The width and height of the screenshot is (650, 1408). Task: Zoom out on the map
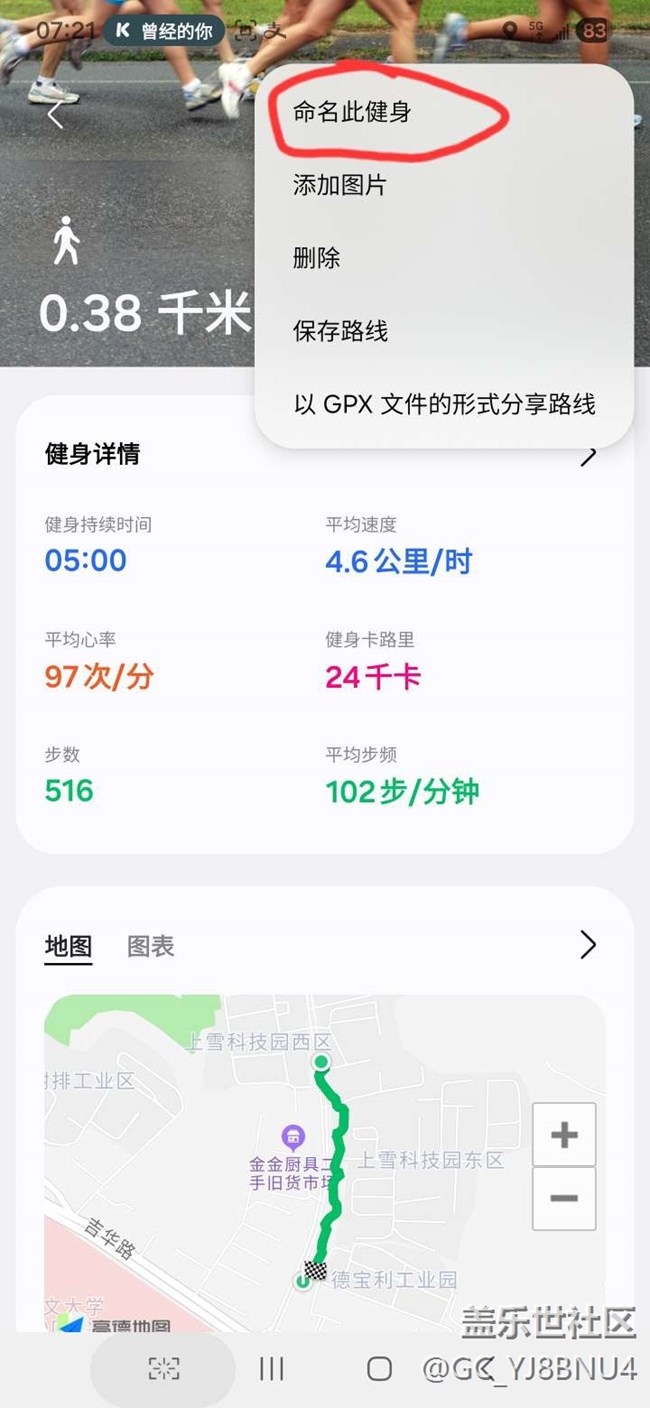564,1198
